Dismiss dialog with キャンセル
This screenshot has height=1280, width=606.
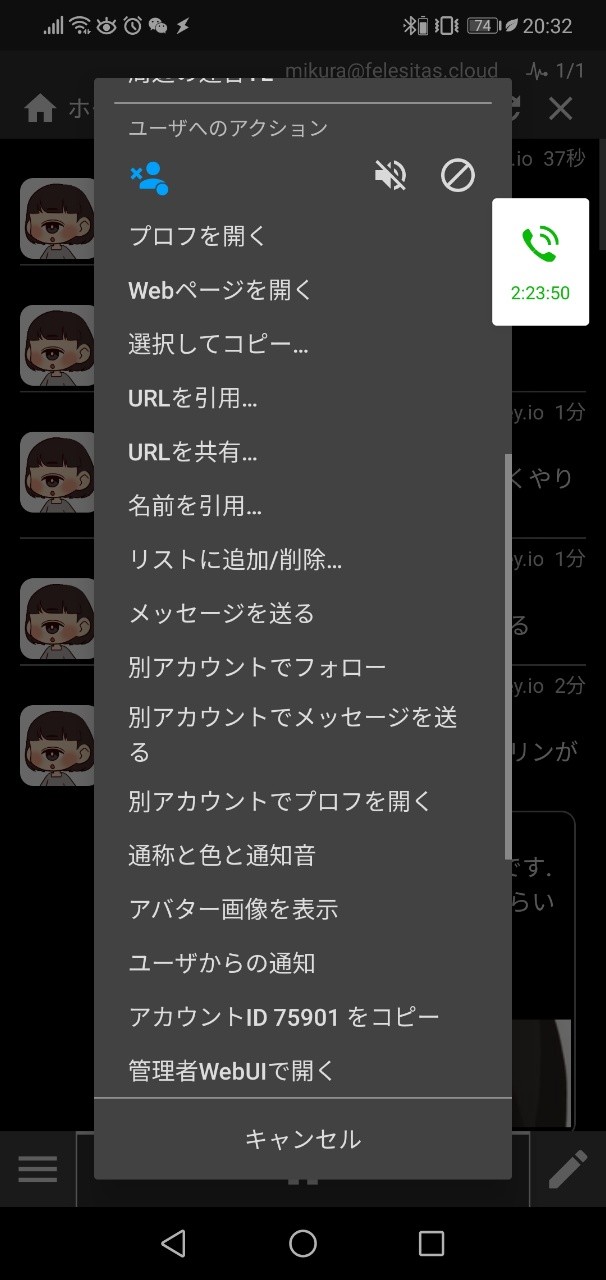(303, 1140)
